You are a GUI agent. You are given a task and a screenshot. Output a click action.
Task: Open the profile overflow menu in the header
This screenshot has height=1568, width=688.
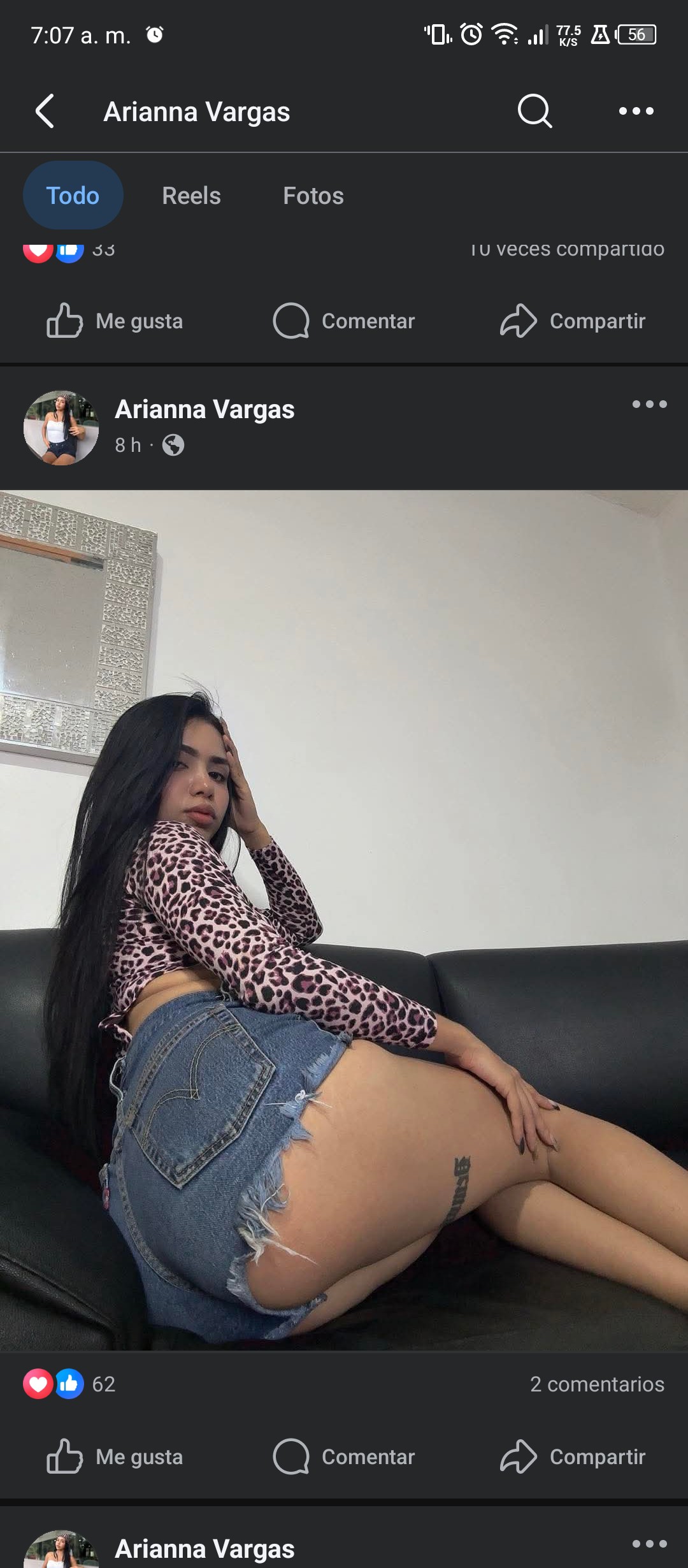tap(636, 112)
